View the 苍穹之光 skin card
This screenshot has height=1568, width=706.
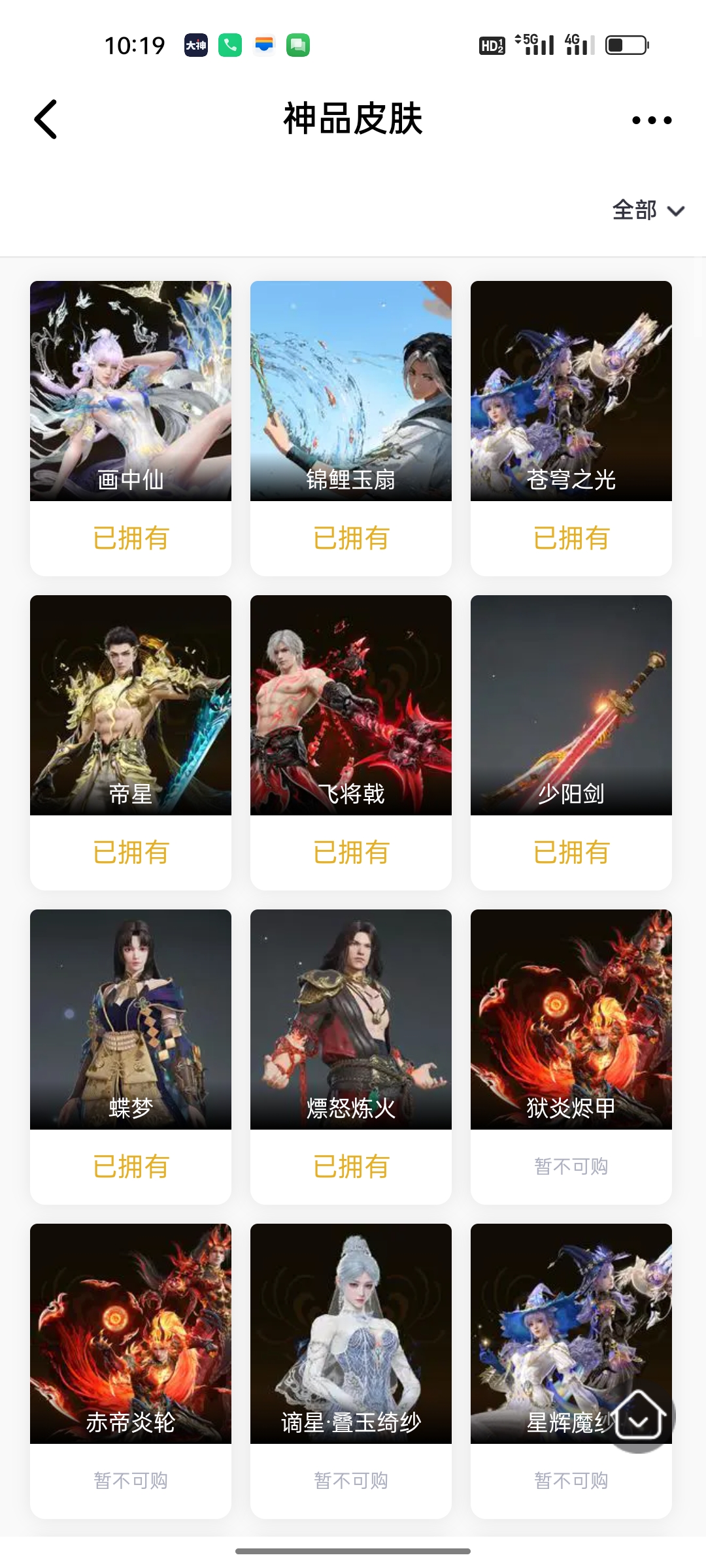571,428
